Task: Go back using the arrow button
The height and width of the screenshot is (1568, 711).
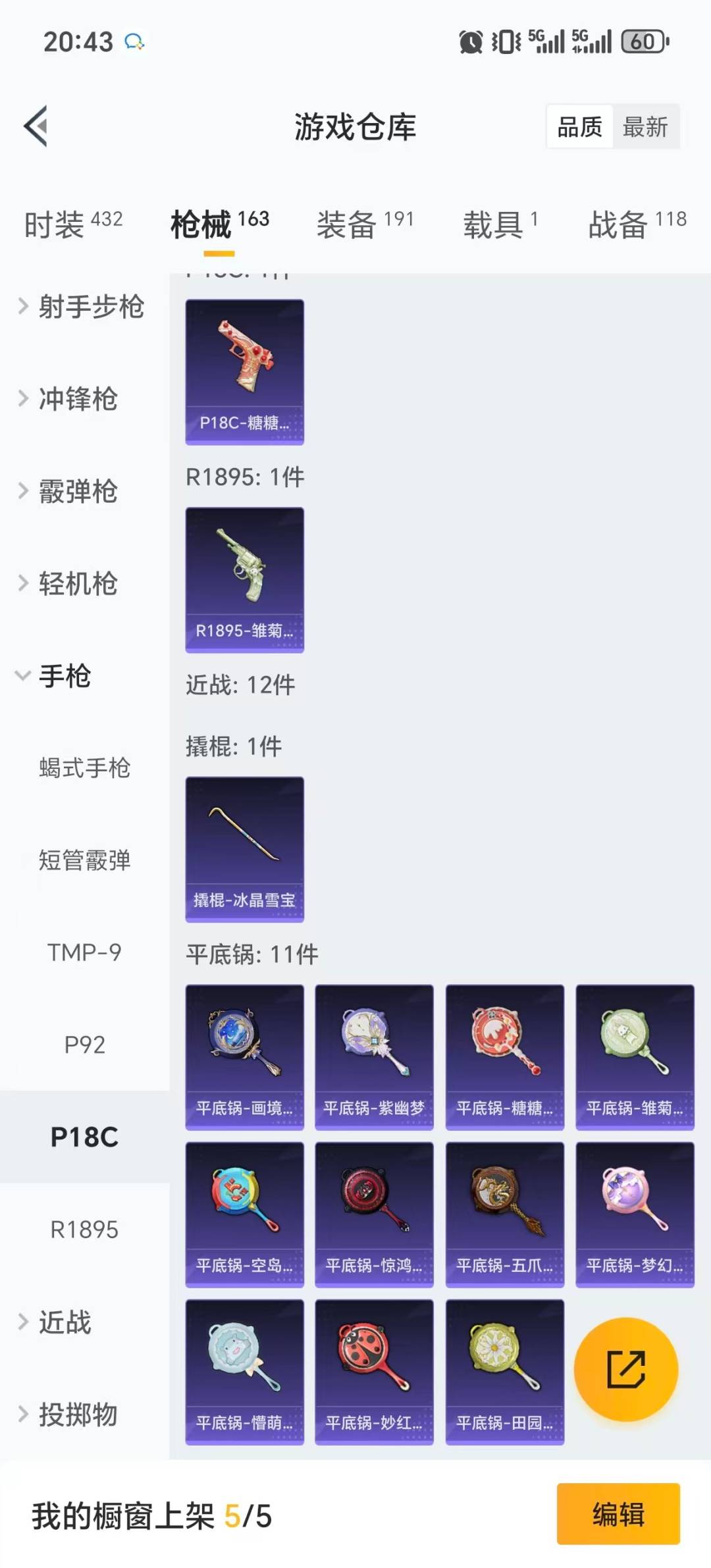Action: pyautogui.click(x=38, y=127)
